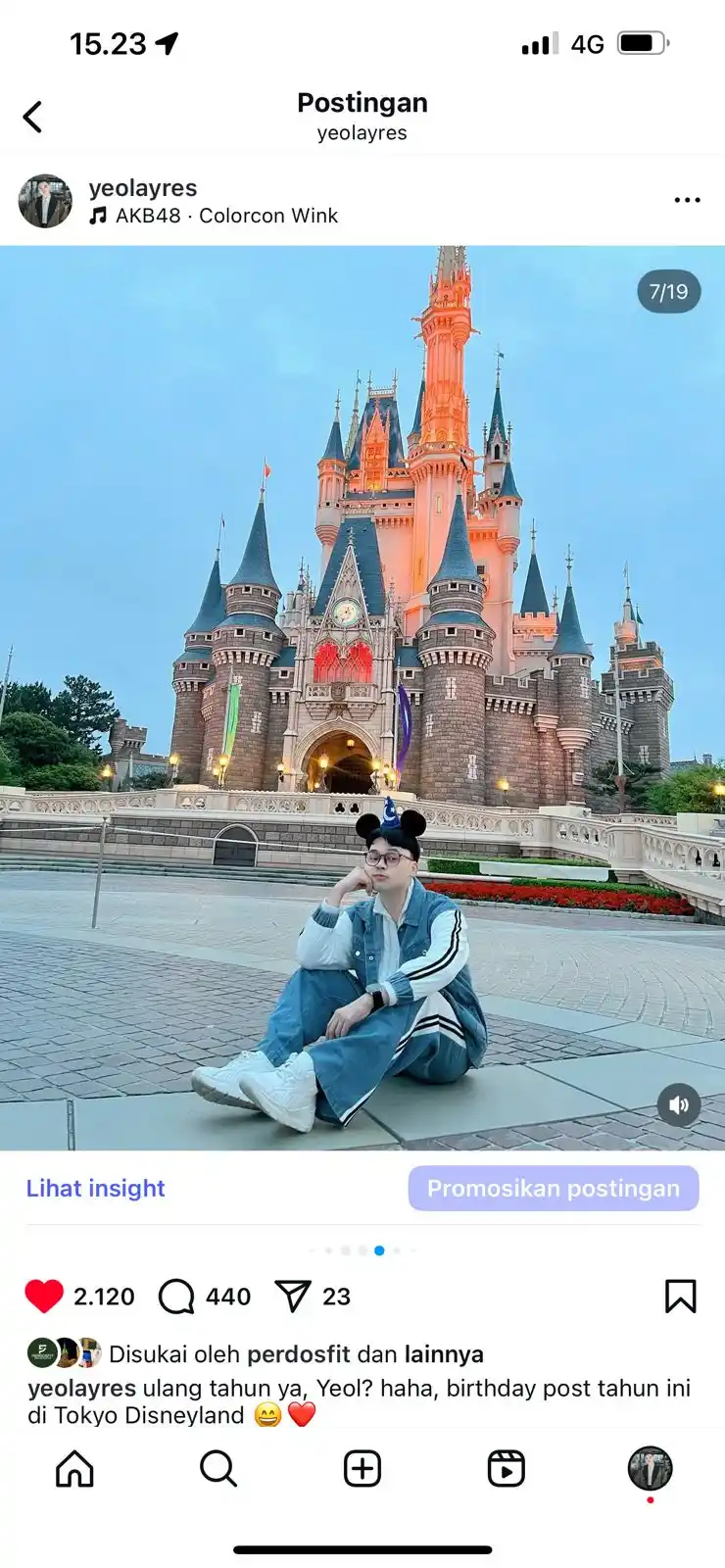725x1568 pixels.
Task: Tap Promosikan postingan button
Action: tap(553, 1188)
